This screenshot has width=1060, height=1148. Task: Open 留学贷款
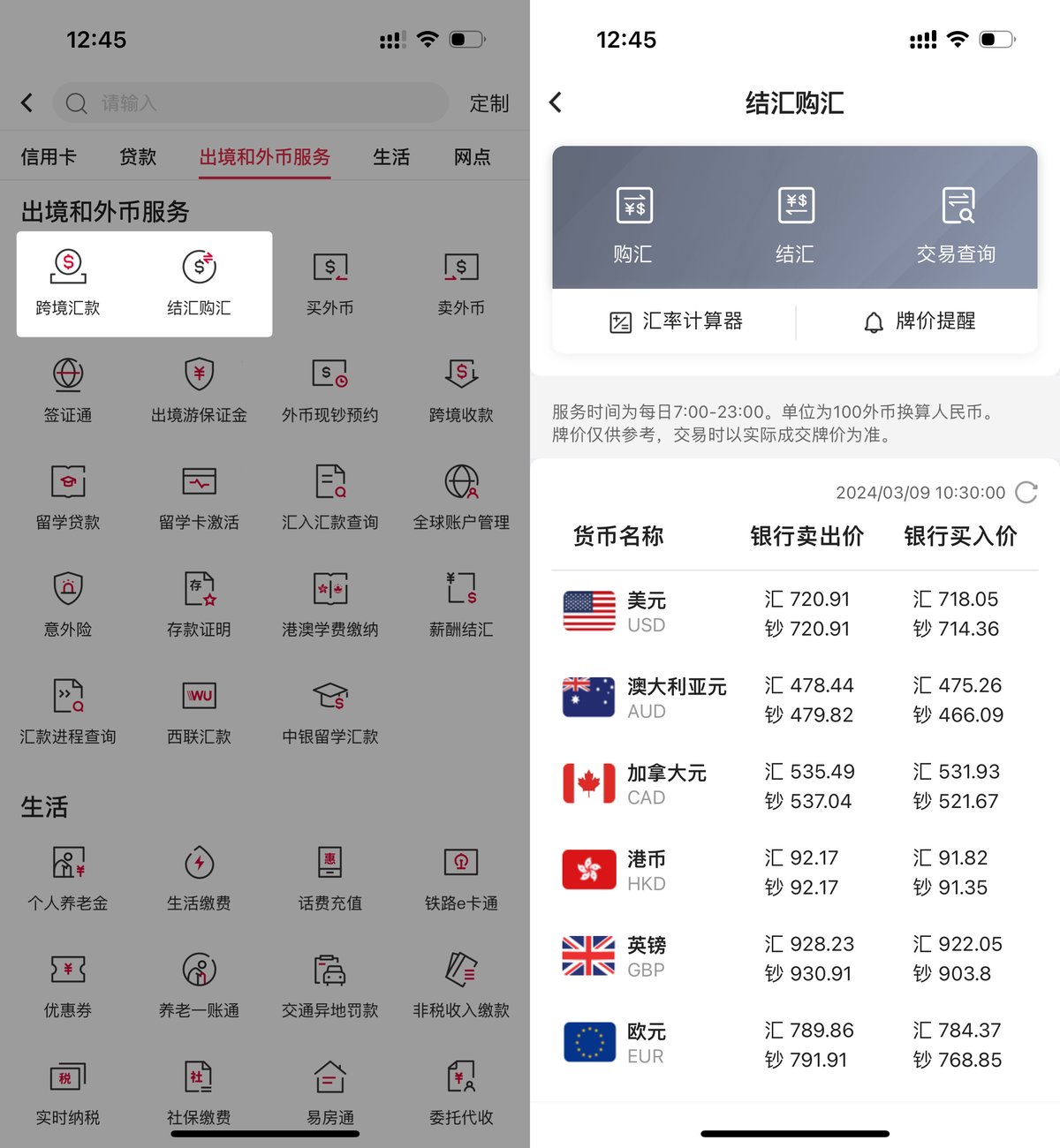(x=68, y=497)
